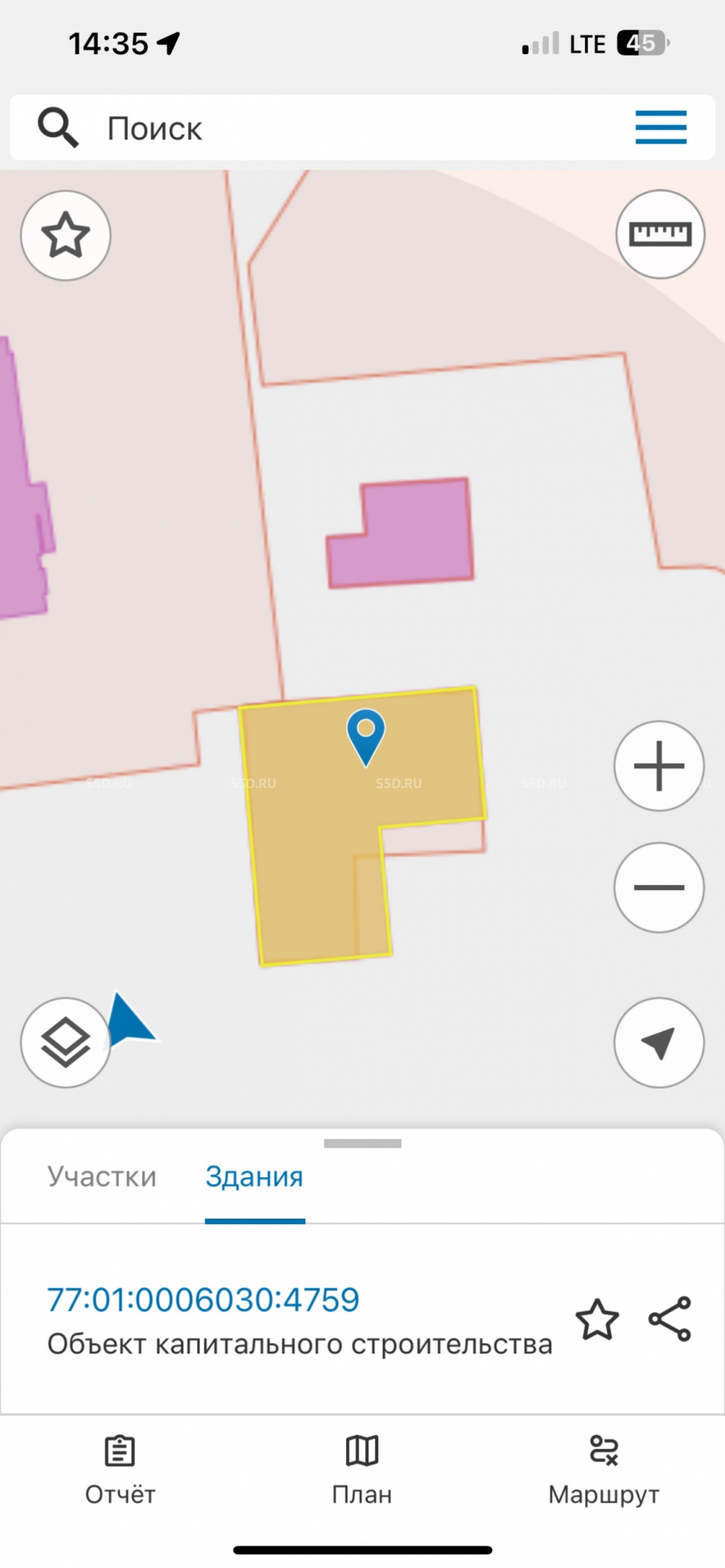Viewport: 725px width, 1568px height.
Task: Zoom out with the minus button
Action: pos(659,887)
